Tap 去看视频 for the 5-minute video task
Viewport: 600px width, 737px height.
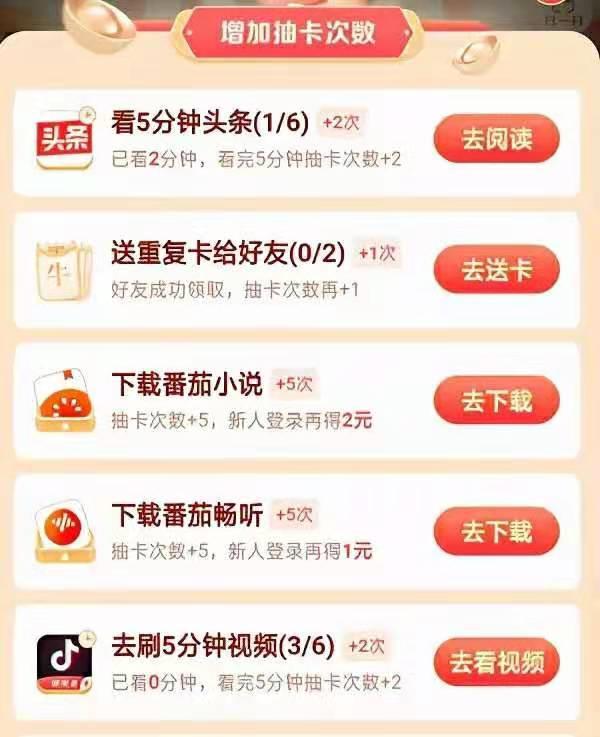(x=496, y=661)
